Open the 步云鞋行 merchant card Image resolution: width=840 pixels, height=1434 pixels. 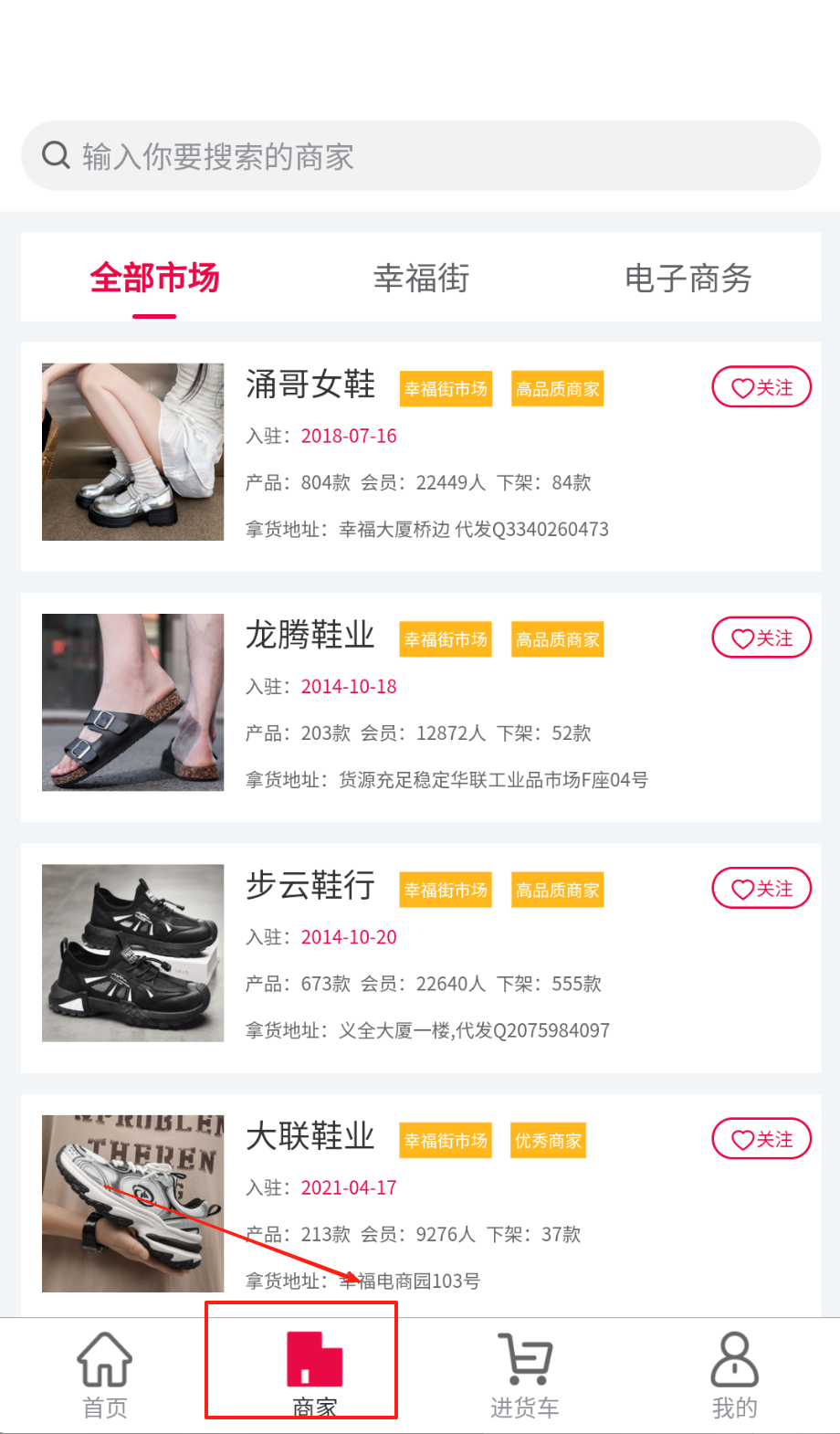pyautogui.click(x=421, y=958)
